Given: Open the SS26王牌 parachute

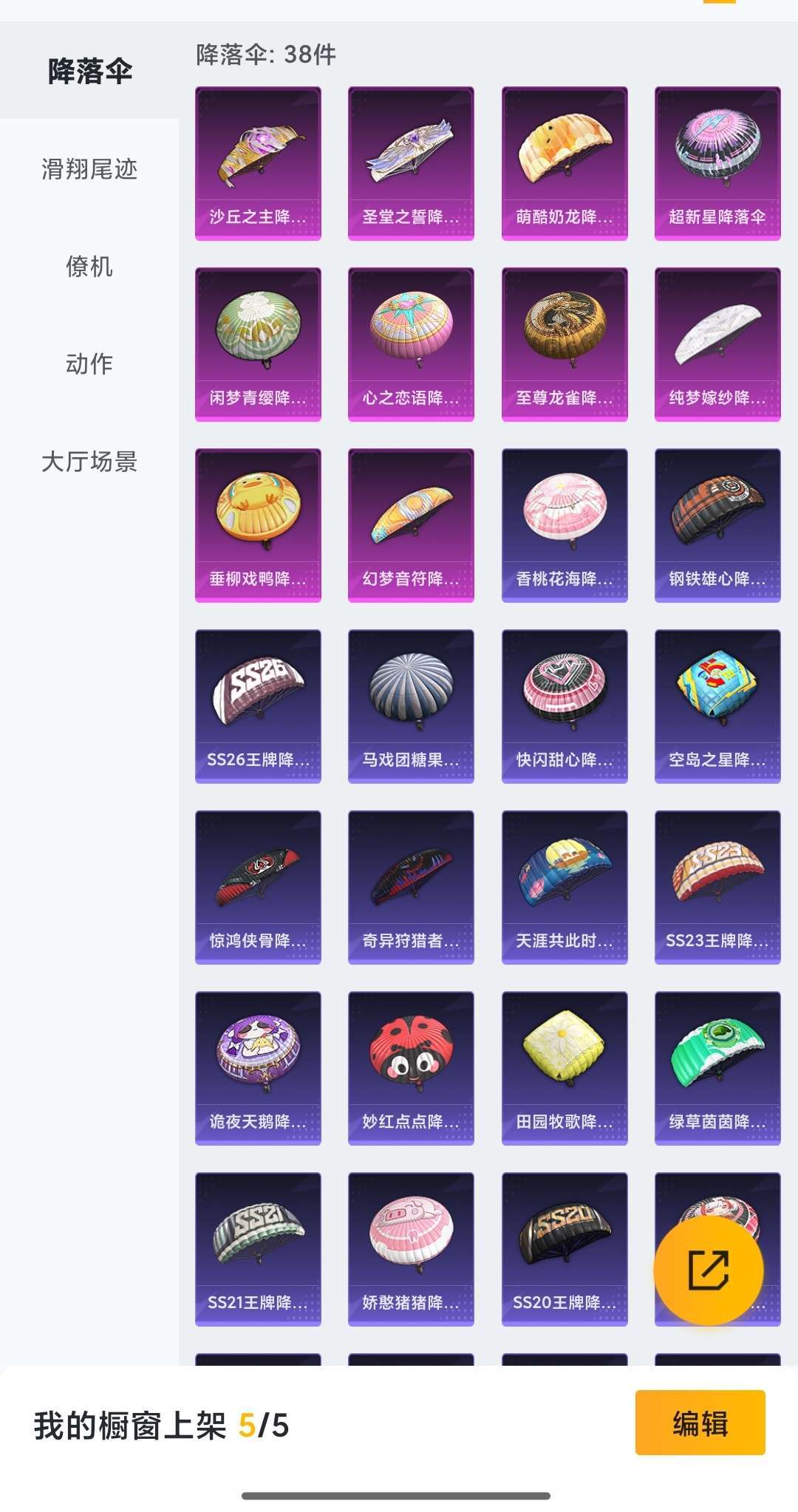Looking at the screenshot, I should 258,706.
